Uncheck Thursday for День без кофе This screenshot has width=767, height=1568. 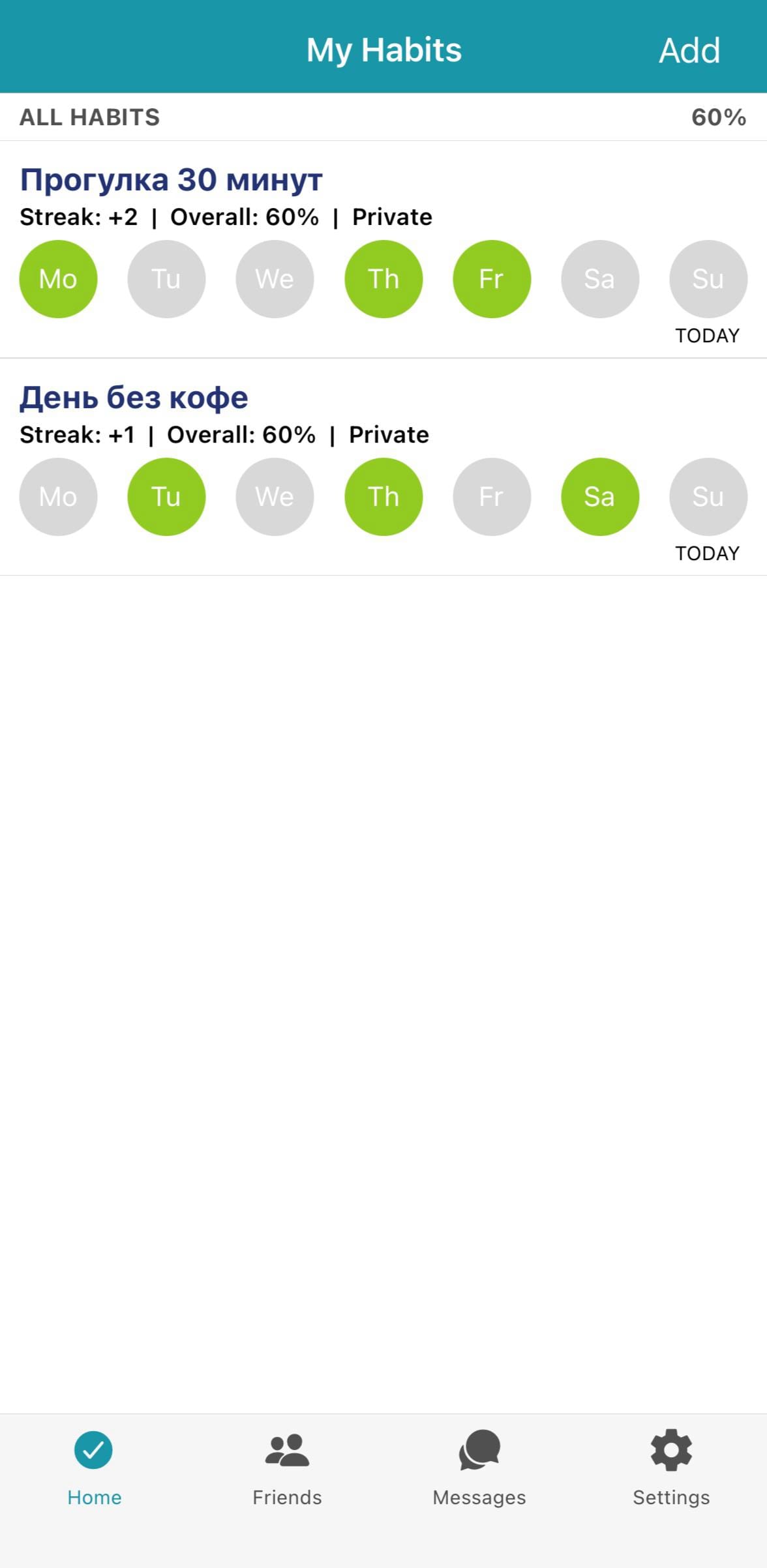pos(383,497)
